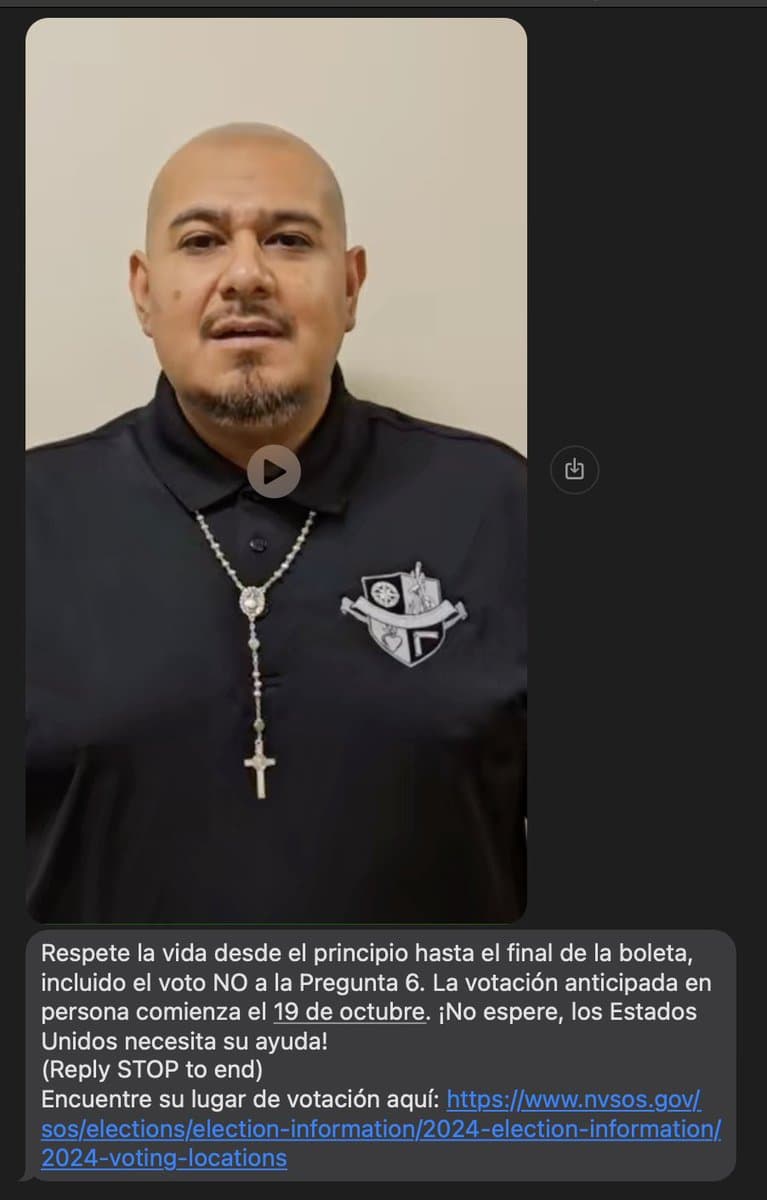Screen dimensions: 767x1200
Task: Tap the underlined date 19 de octubre
Action: (x=349, y=1011)
